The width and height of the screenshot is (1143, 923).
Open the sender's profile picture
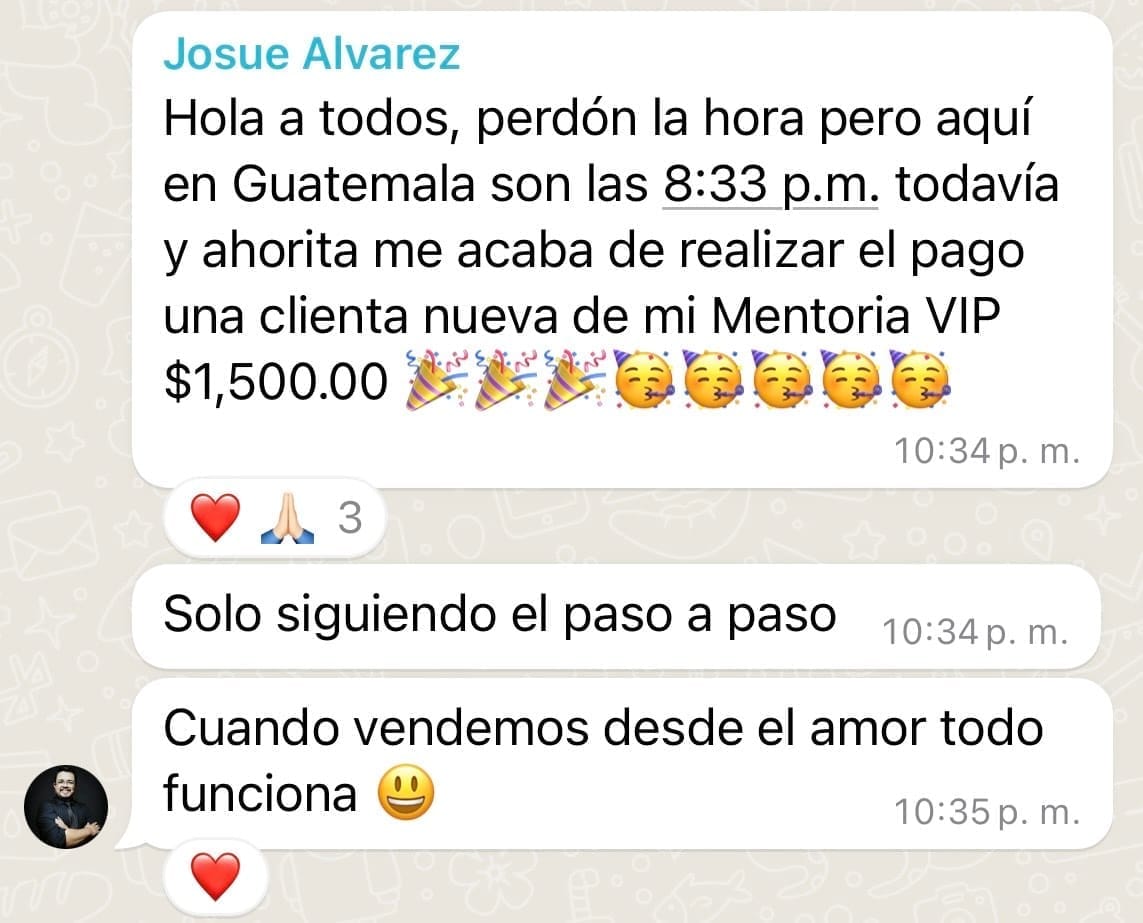66,808
